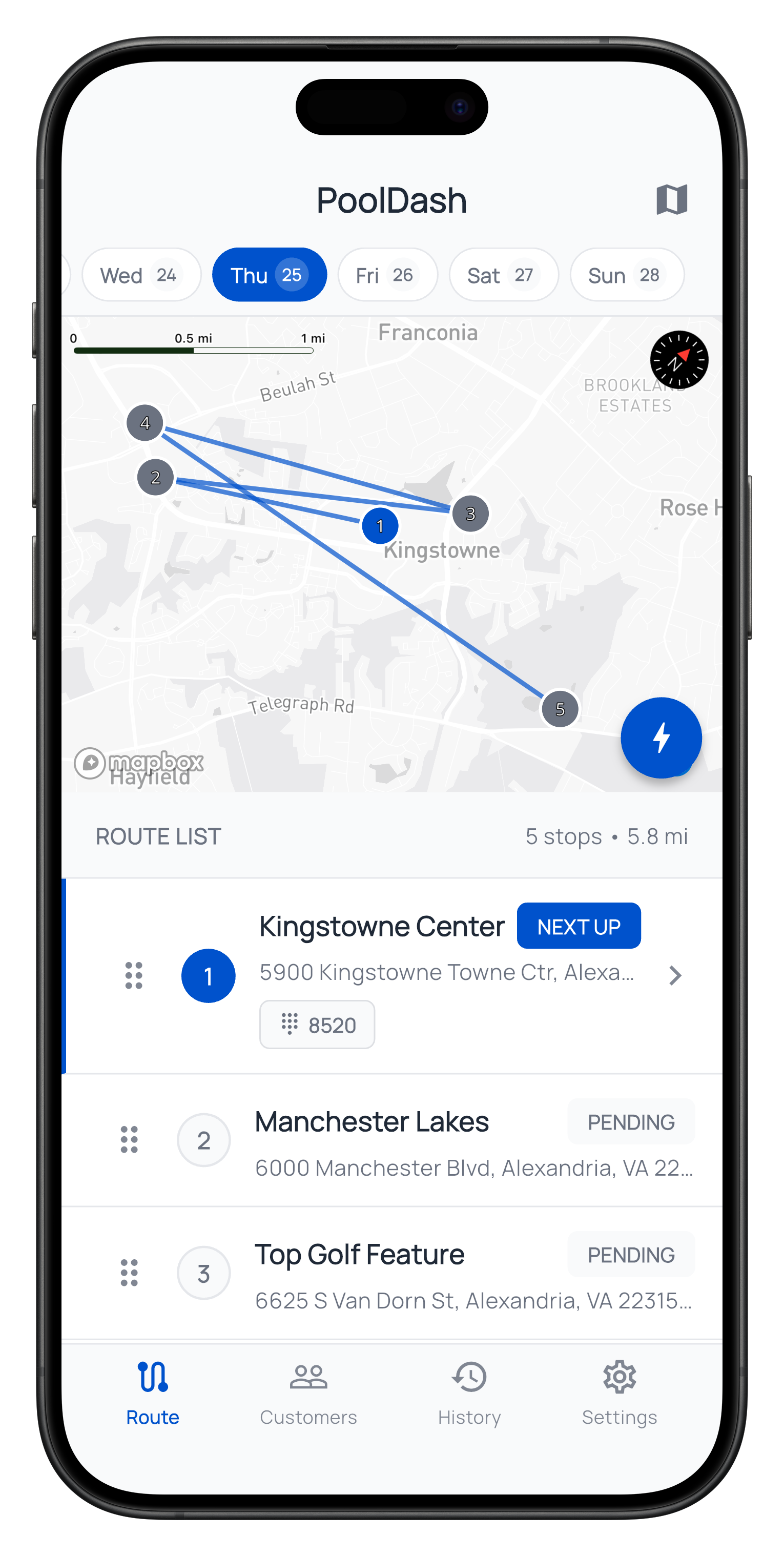Open the Manchester Lakes stop

click(372, 1122)
